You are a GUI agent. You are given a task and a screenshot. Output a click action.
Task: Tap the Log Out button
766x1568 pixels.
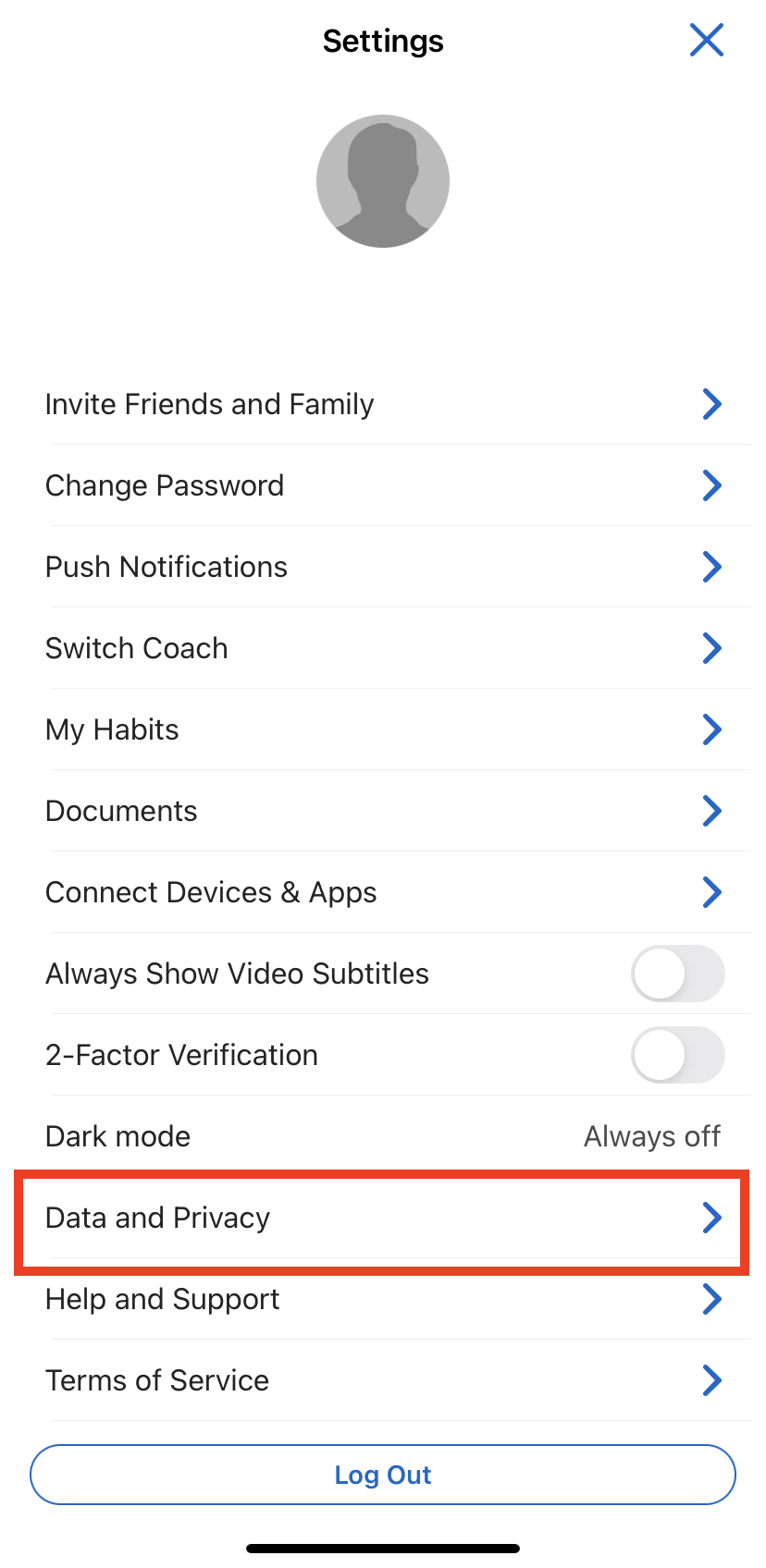(383, 1475)
